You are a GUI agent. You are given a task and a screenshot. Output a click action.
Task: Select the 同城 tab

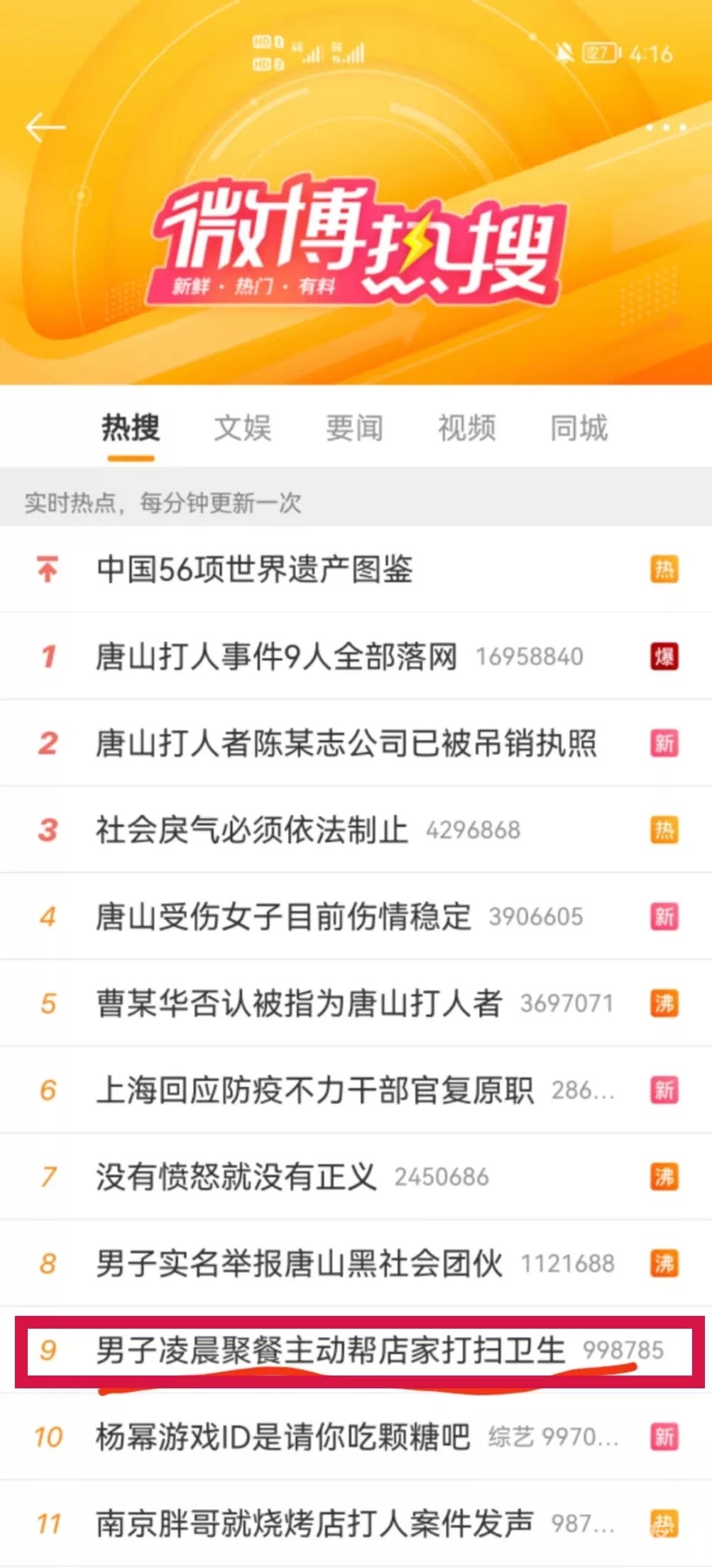(579, 428)
